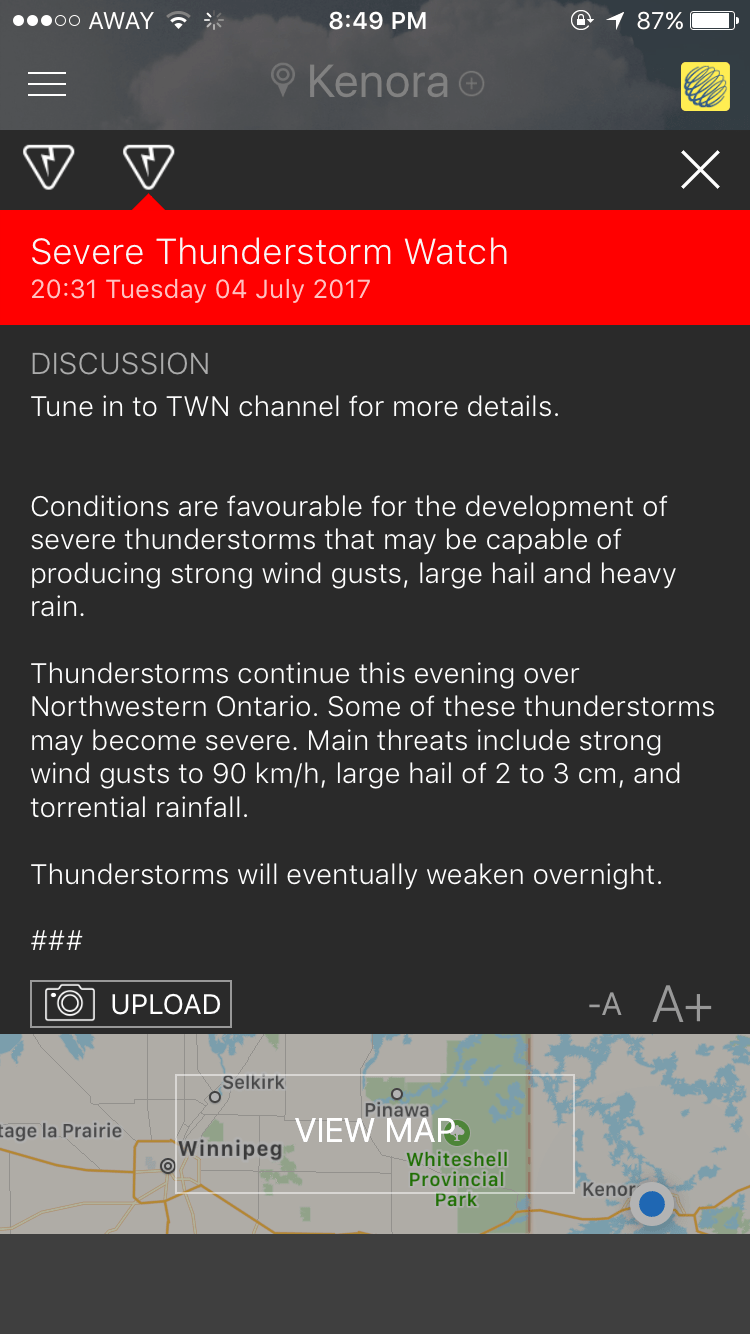Screen dimensions: 750x1334
Task: Close the weather alert panel
Action: pyautogui.click(x=700, y=170)
